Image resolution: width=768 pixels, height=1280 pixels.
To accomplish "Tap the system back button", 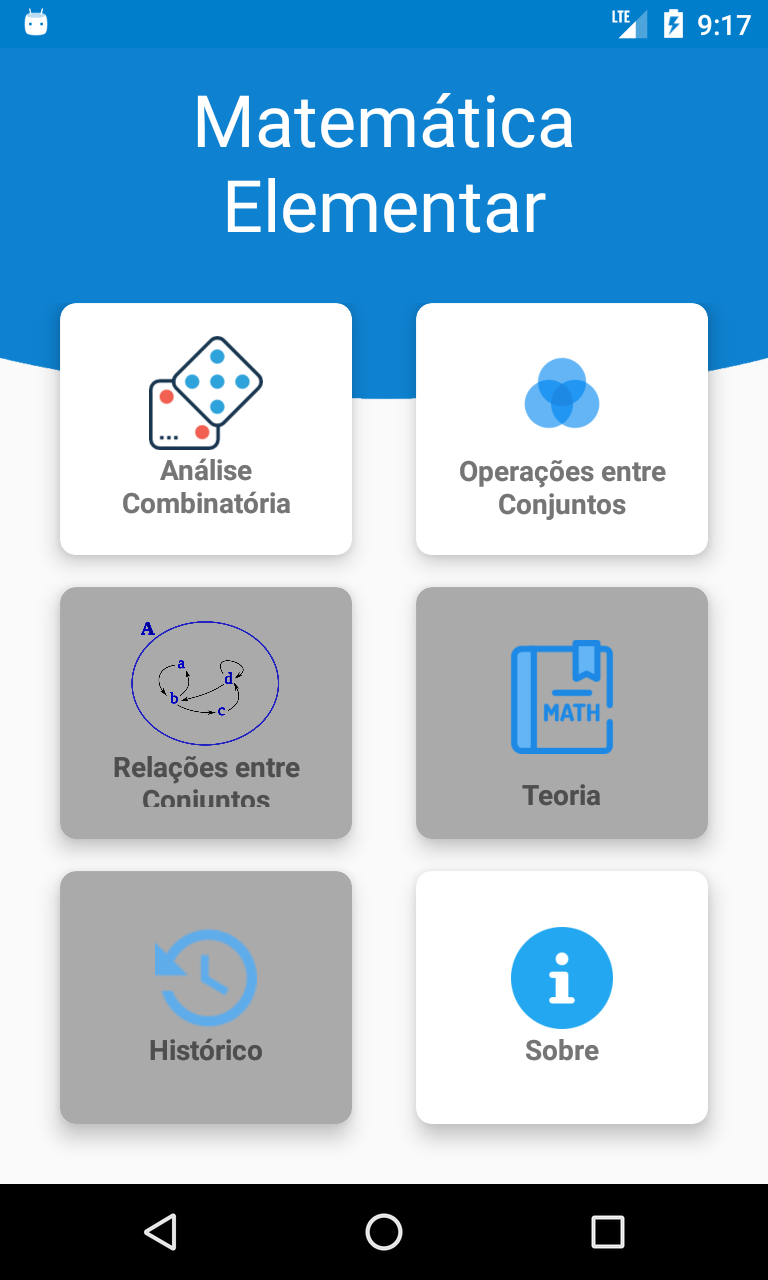I will click(x=160, y=1232).
